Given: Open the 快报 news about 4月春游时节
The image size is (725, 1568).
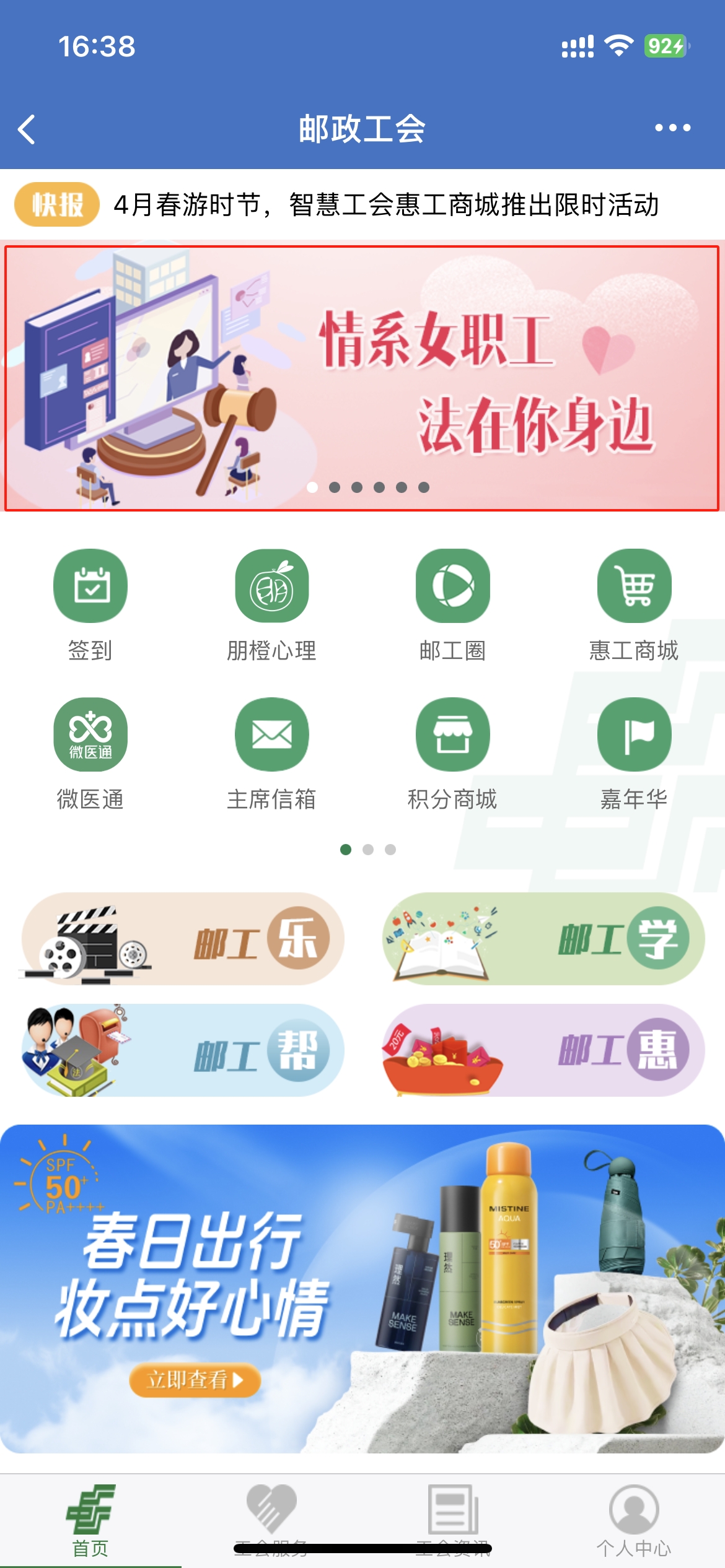Looking at the screenshot, I should click(386, 205).
